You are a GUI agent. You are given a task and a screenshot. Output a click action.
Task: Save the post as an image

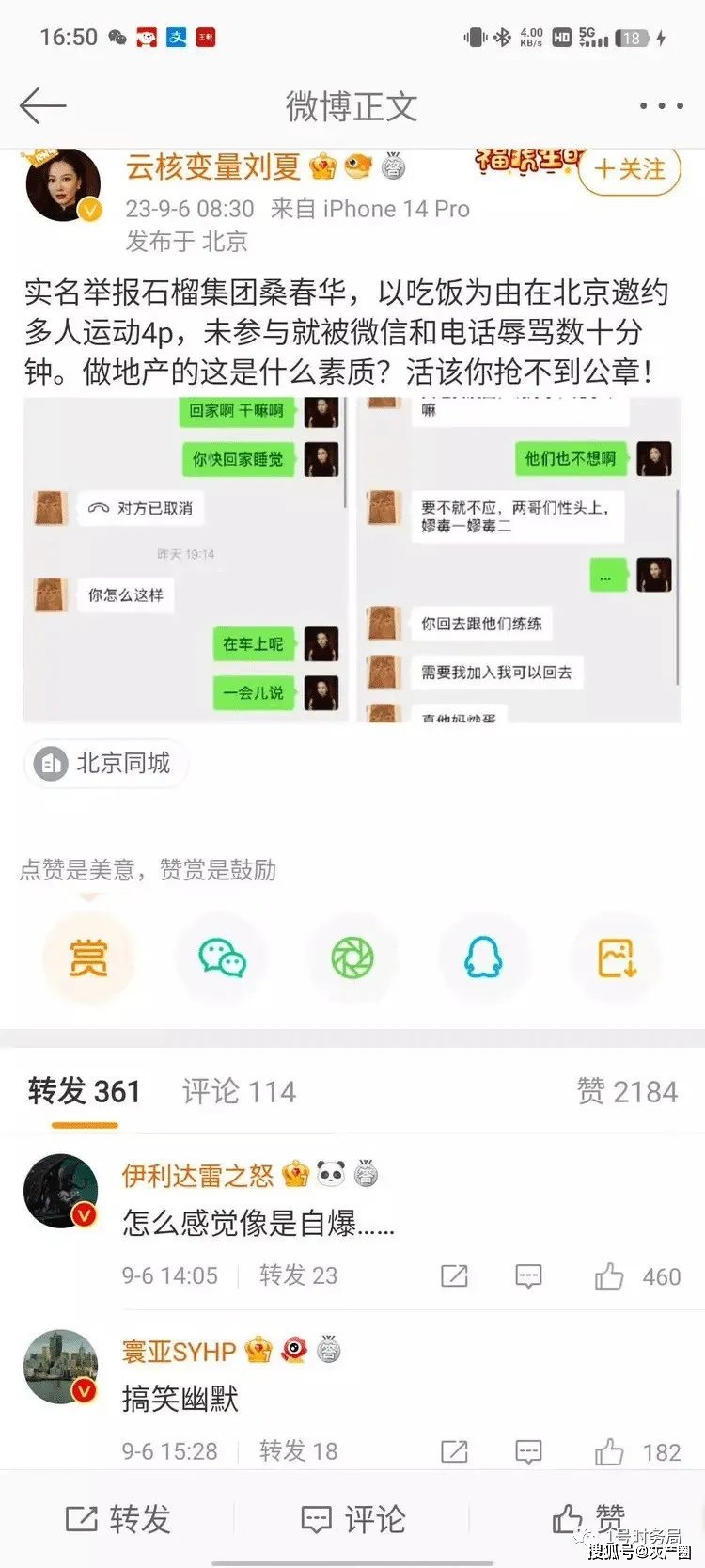[x=617, y=958]
